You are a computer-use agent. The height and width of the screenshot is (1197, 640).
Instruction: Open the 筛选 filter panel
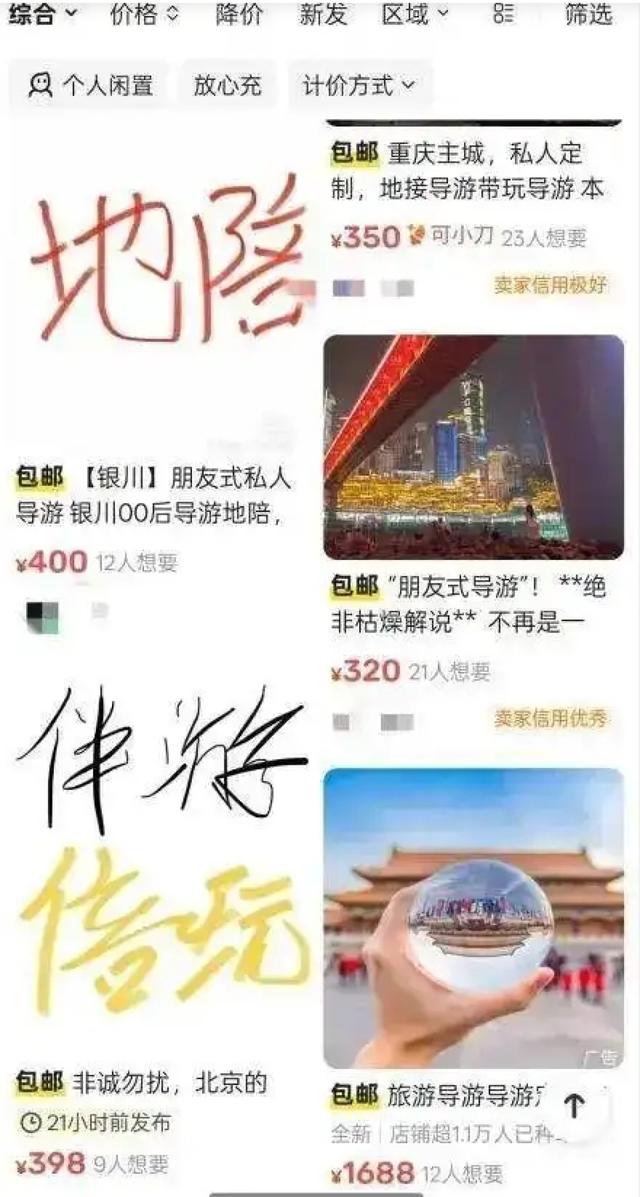(x=588, y=15)
